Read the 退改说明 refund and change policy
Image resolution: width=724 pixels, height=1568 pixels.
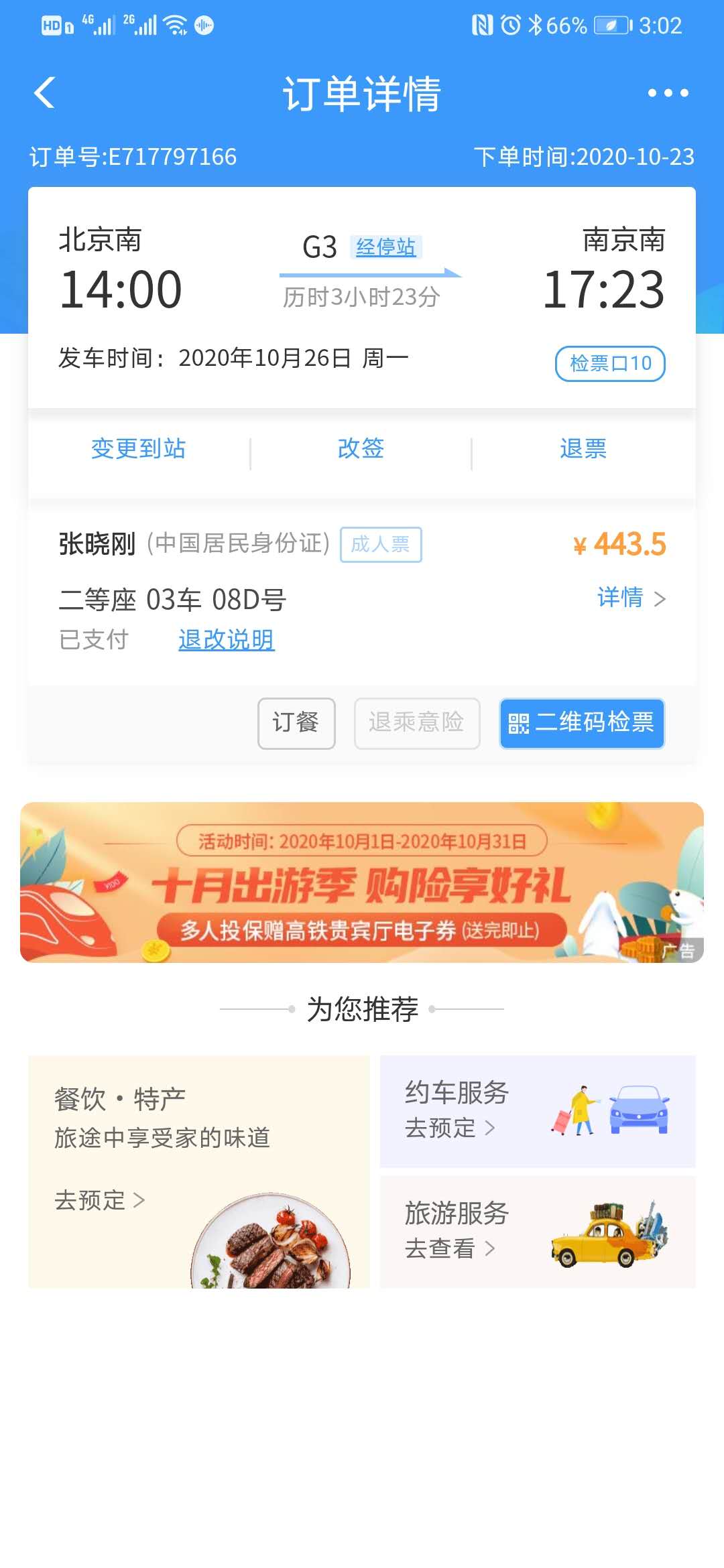226,639
